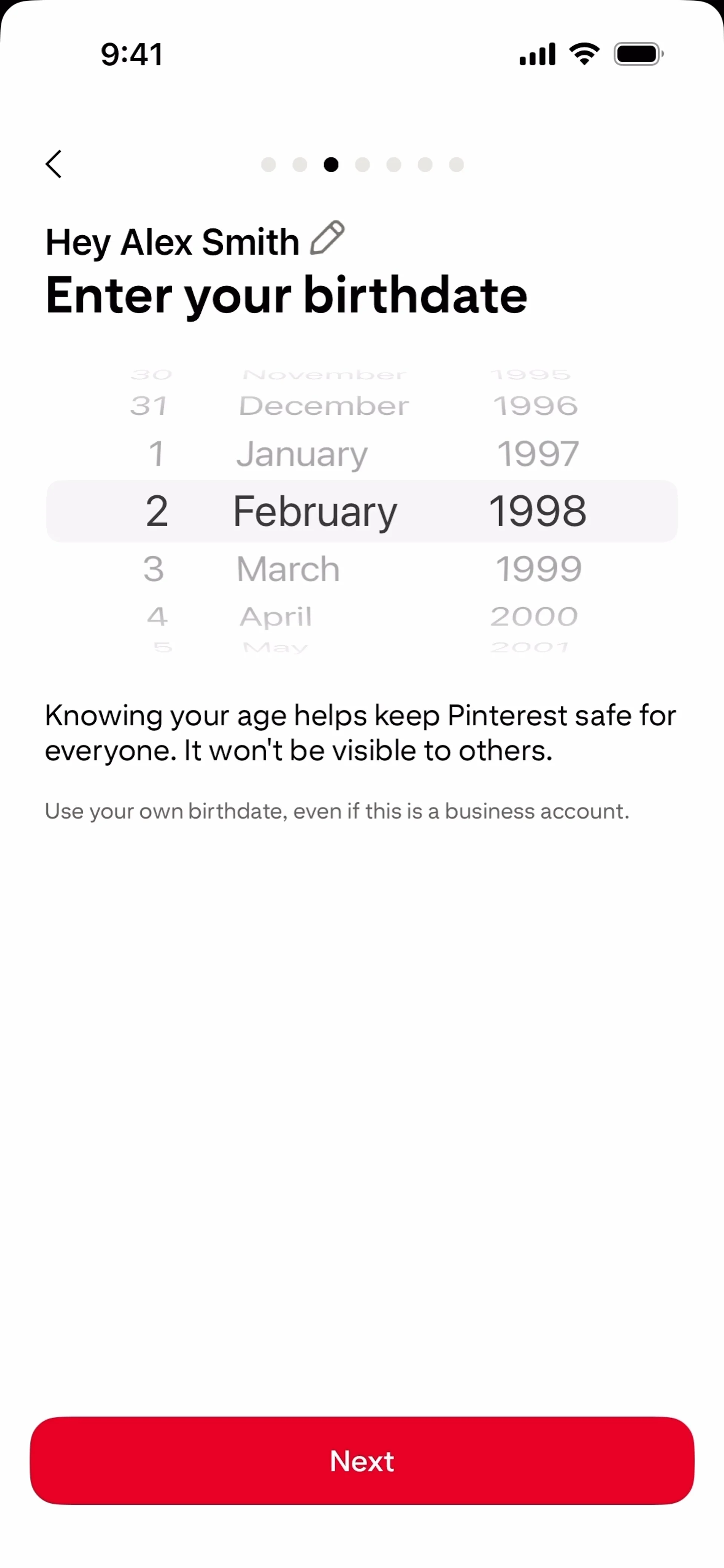Pick 1999 as the birth year
This screenshot has width=724, height=1568.
538,569
